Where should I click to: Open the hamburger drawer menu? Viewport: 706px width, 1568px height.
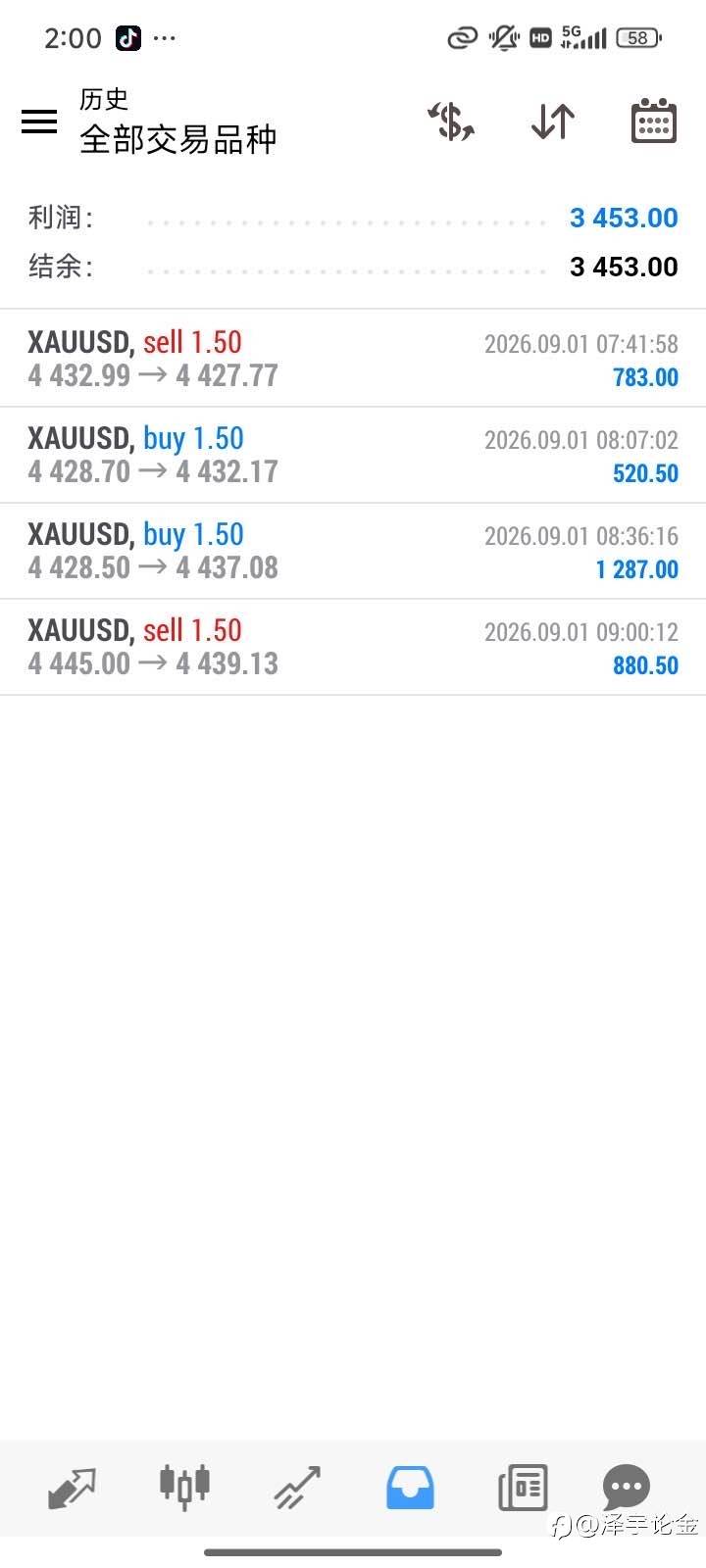point(39,122)
